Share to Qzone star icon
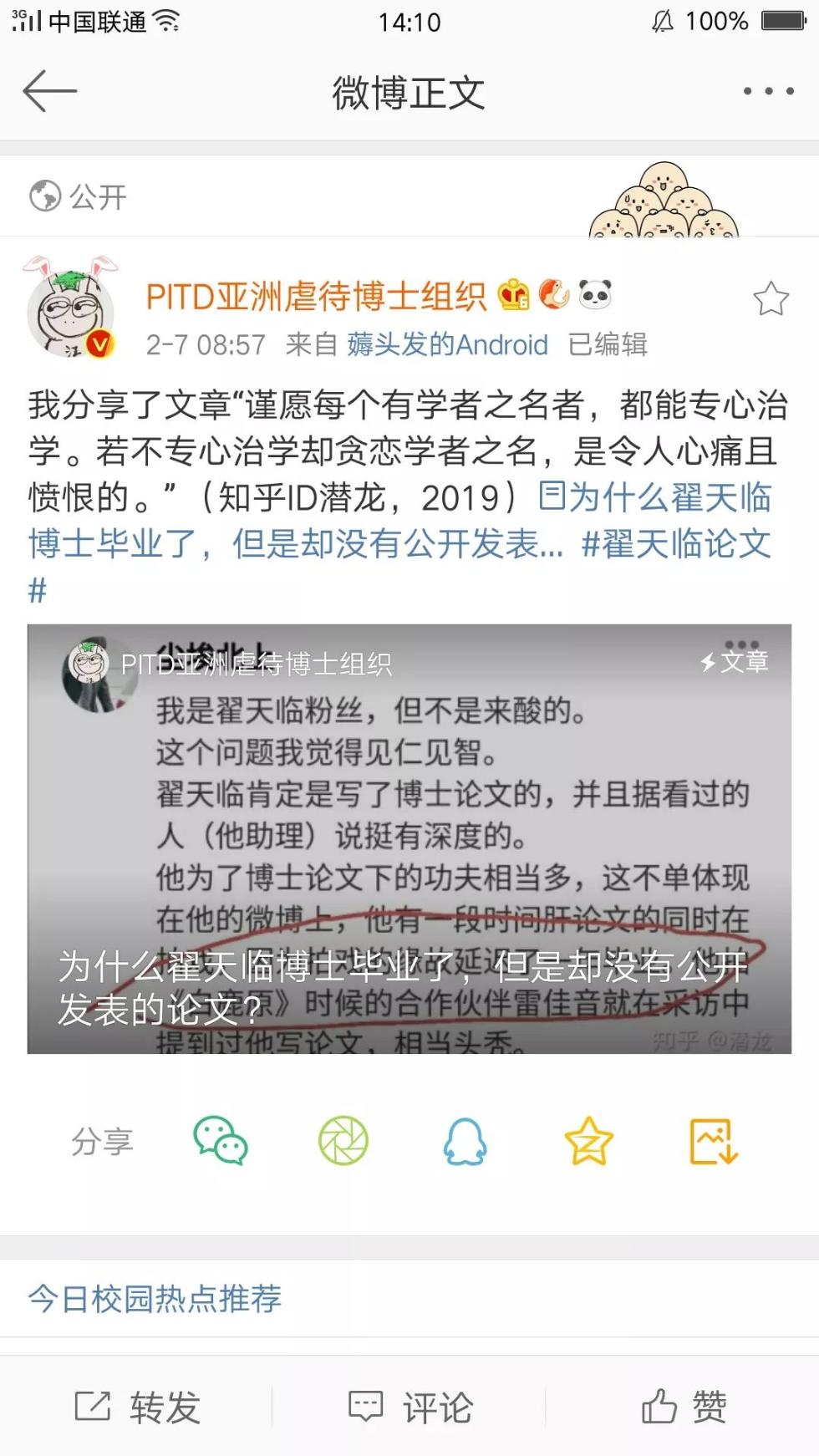Screen dimensions: 819x1456 [x=588, y=1141]
